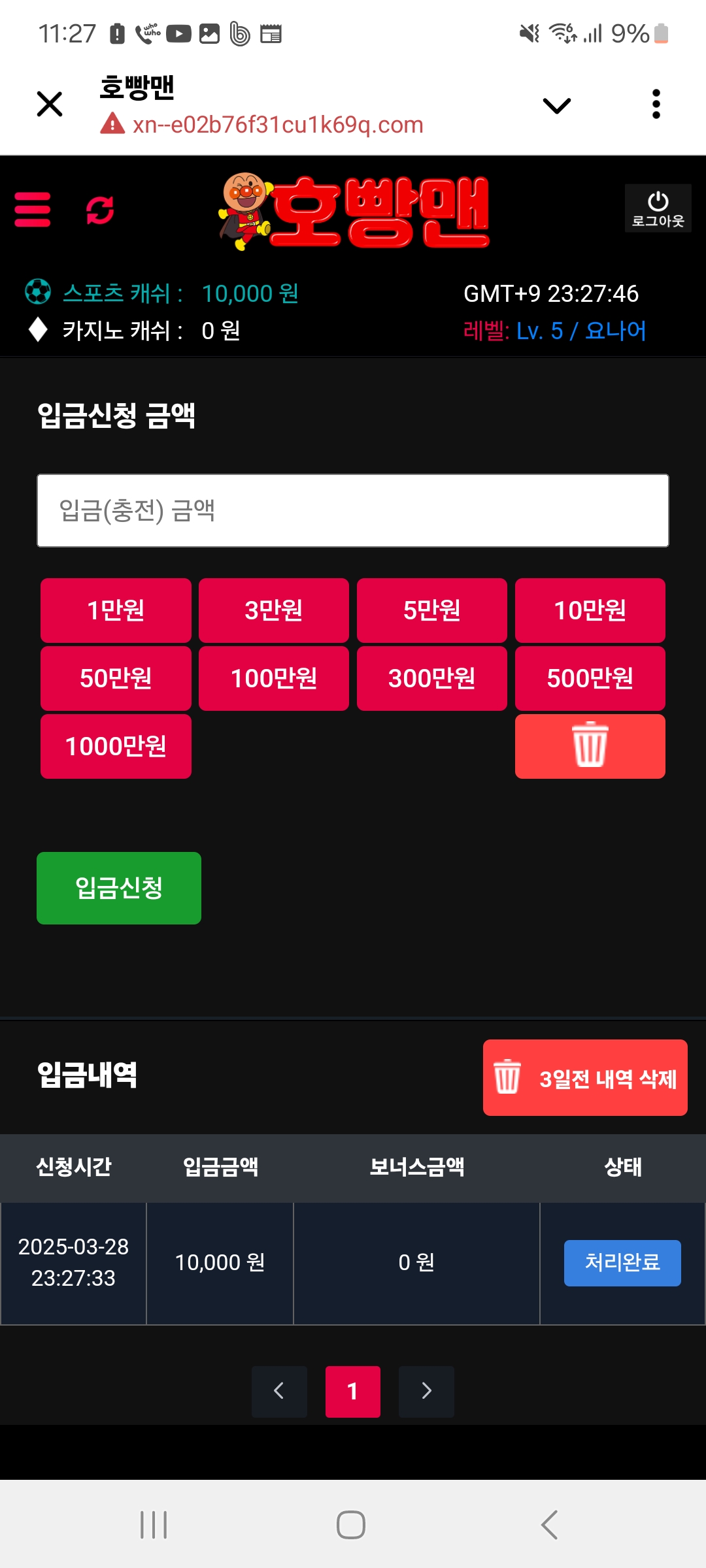Screen dimensions: 706x1568
Task: Expand the page info chevron
Action: tap(556, 105)
